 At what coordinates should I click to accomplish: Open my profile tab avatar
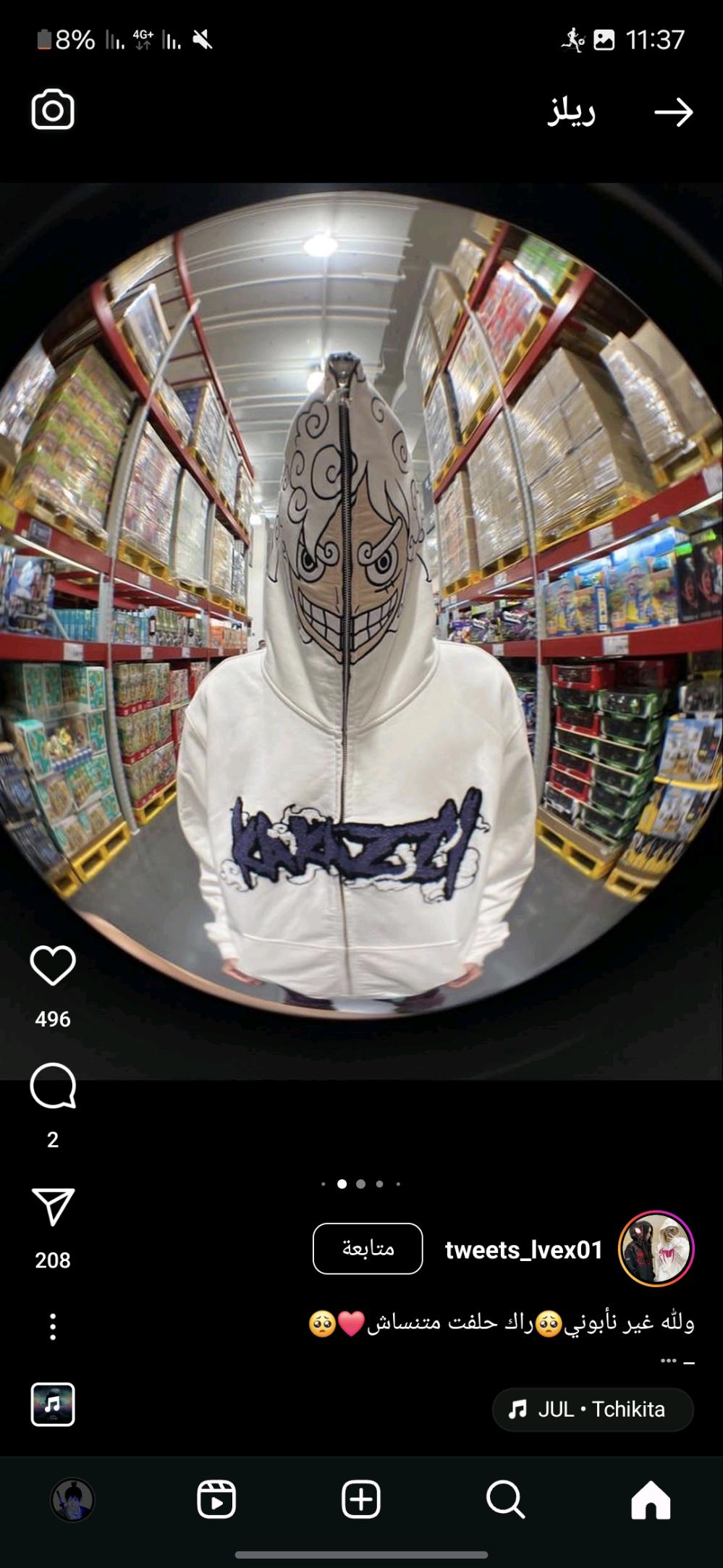click(x=72, y=1499)
